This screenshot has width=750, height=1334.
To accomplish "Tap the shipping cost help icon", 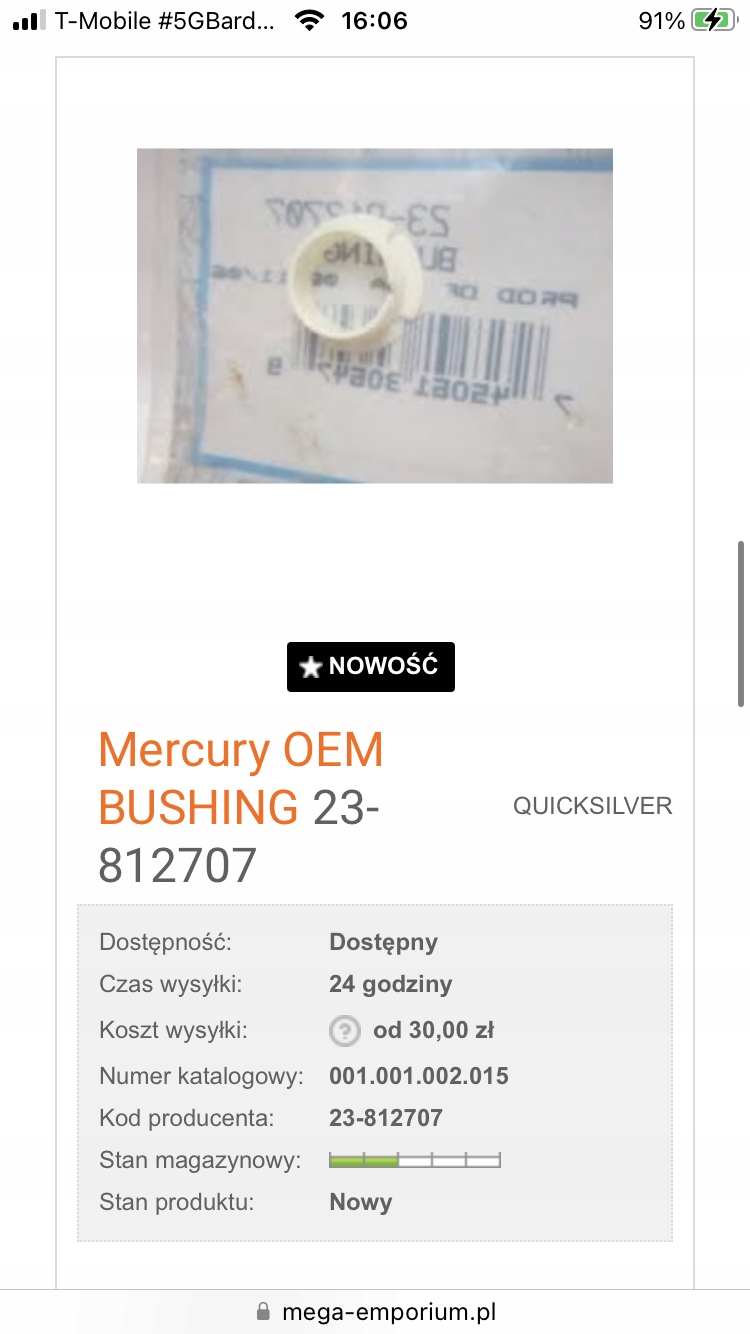I will click(x=344, y=1031).
